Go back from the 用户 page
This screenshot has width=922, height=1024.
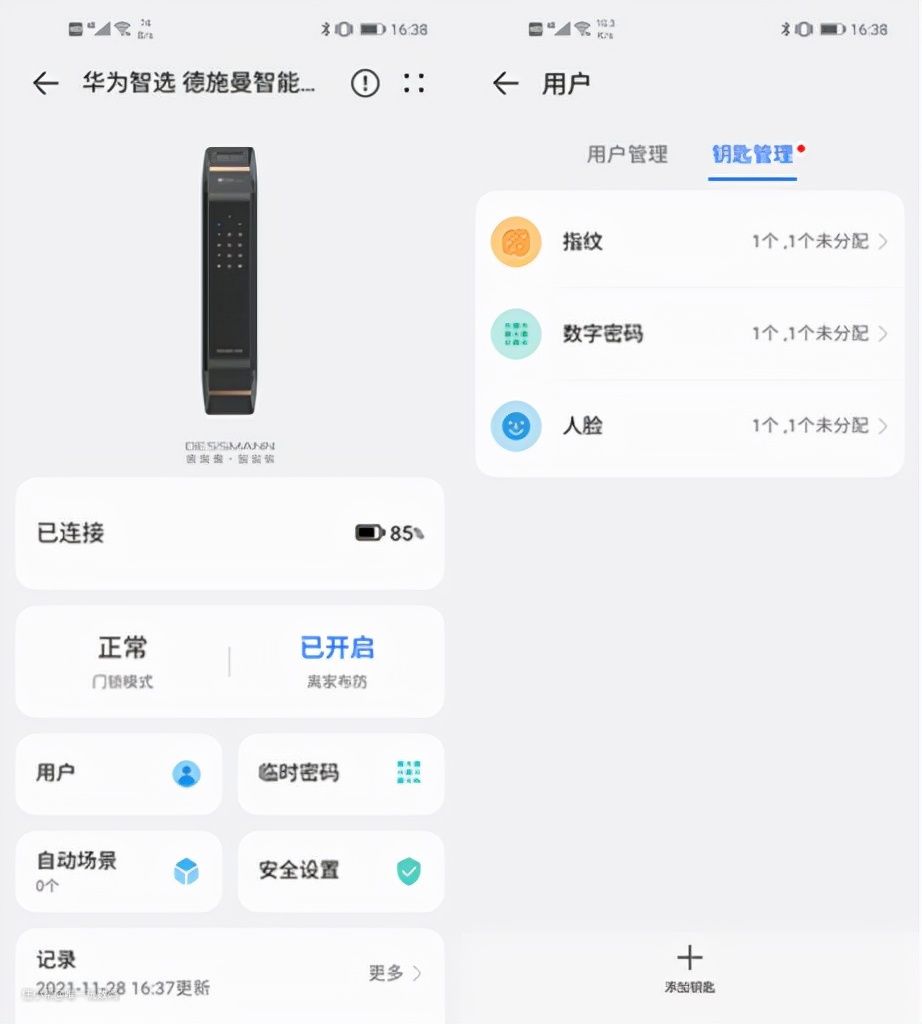click(x=506, y=83)
